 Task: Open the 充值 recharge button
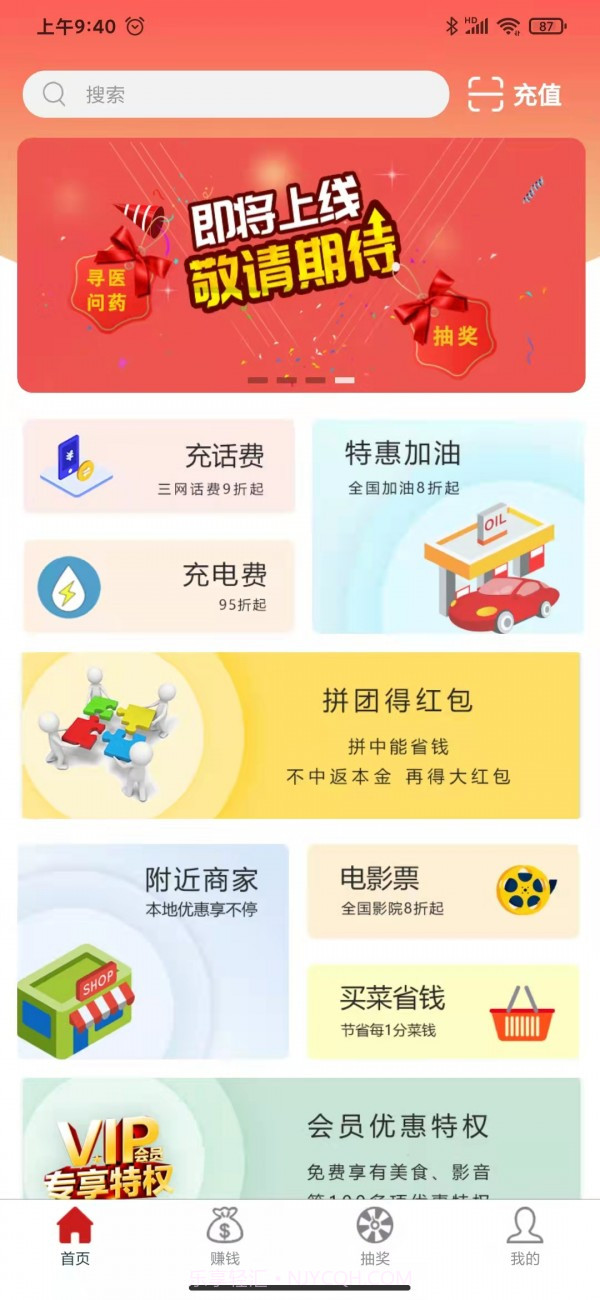[x=515, y=95]
